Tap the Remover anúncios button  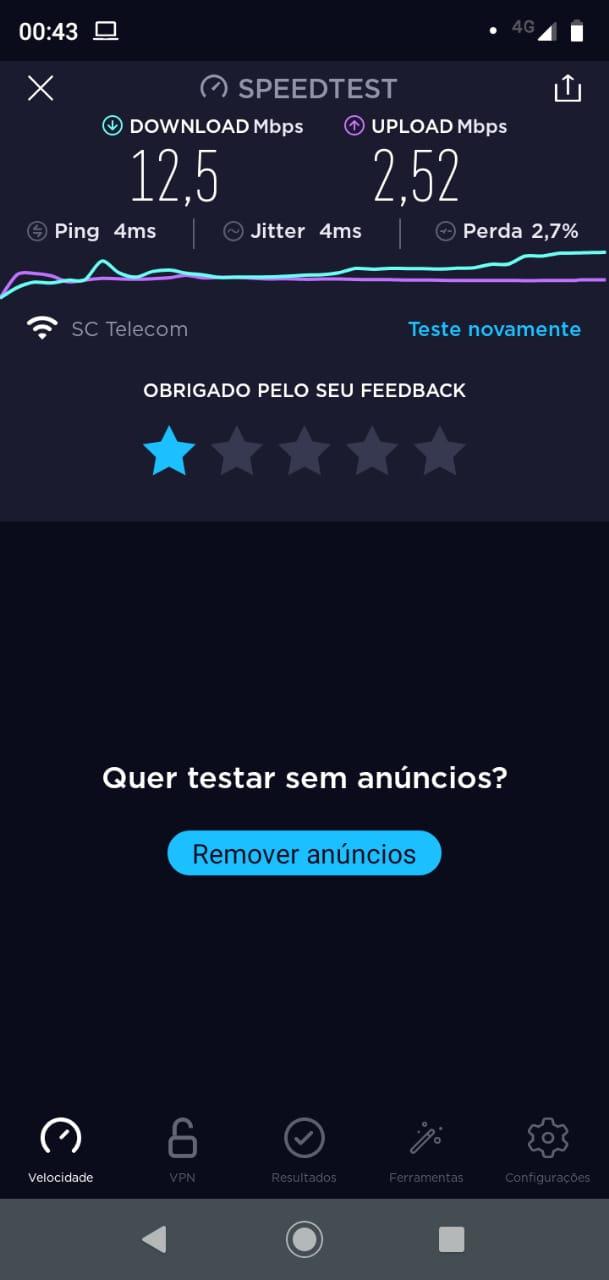pyautogui.click(x=304, y=853)
